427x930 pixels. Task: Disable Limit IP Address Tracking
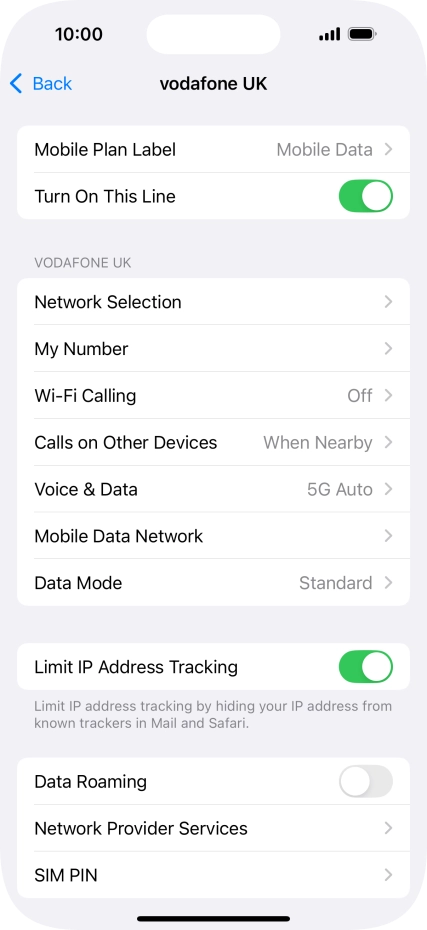pos(365,667)
